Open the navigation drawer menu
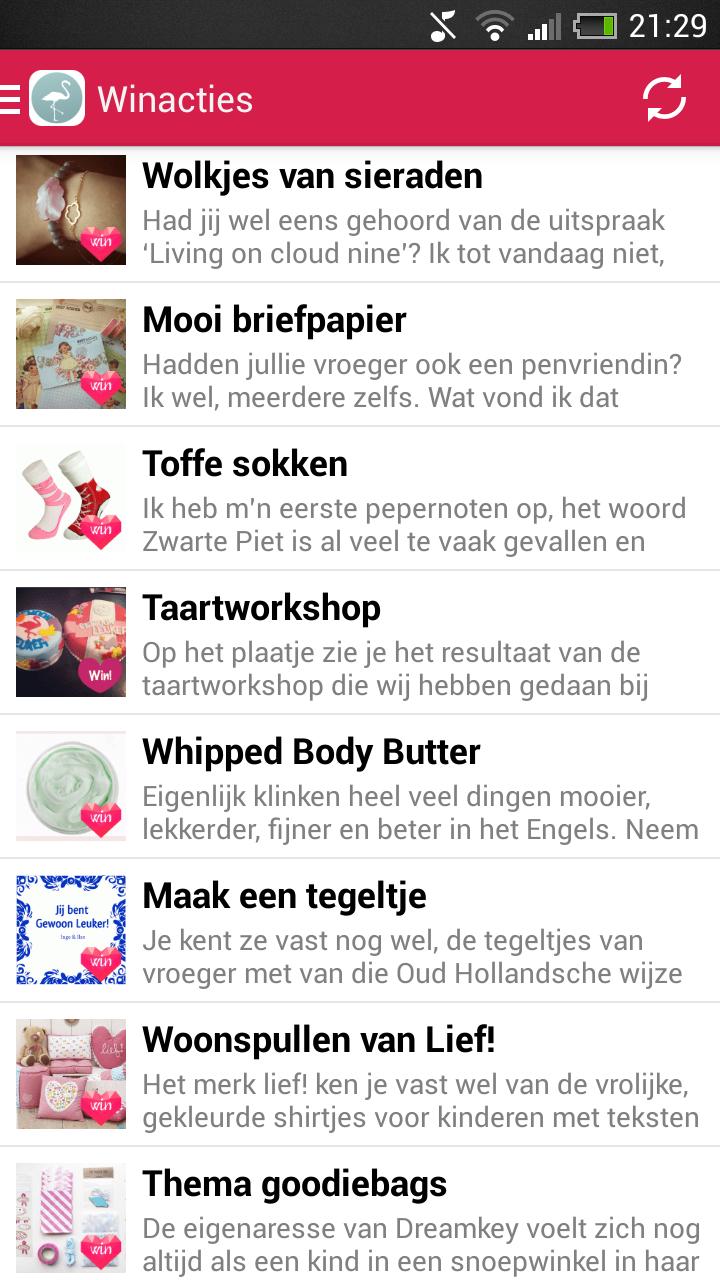 (x=8, y=99)
